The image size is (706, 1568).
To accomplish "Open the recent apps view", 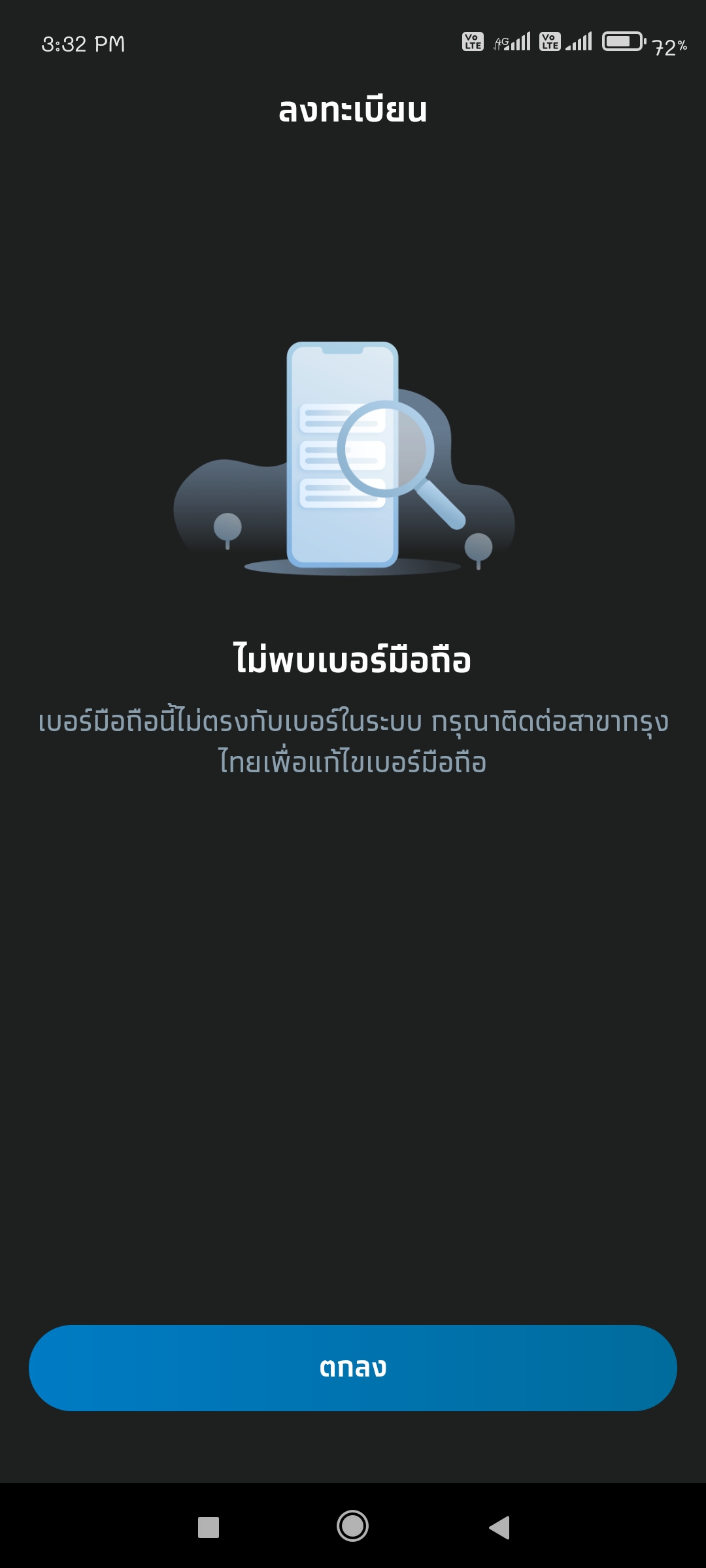I will (209, 1527).
